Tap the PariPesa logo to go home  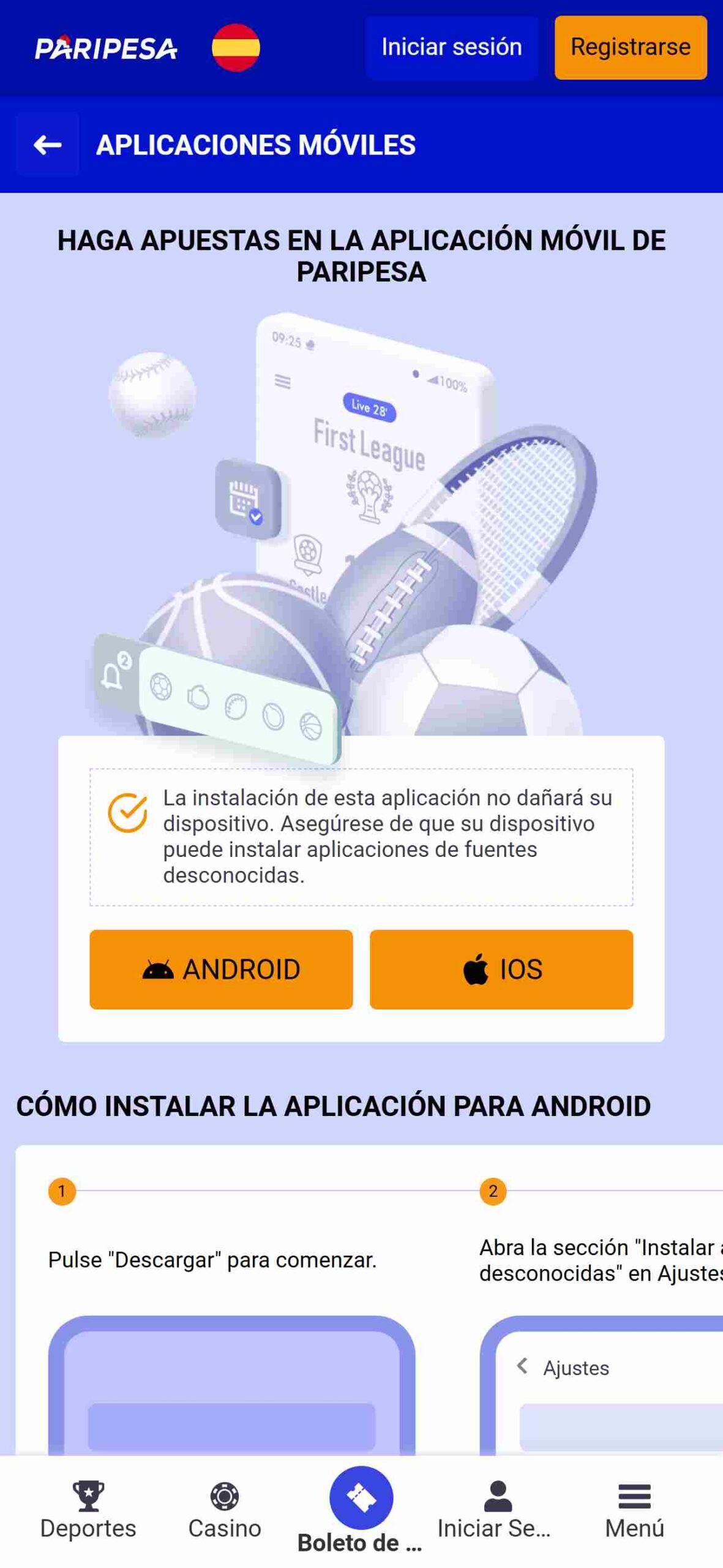pos(106,48)
